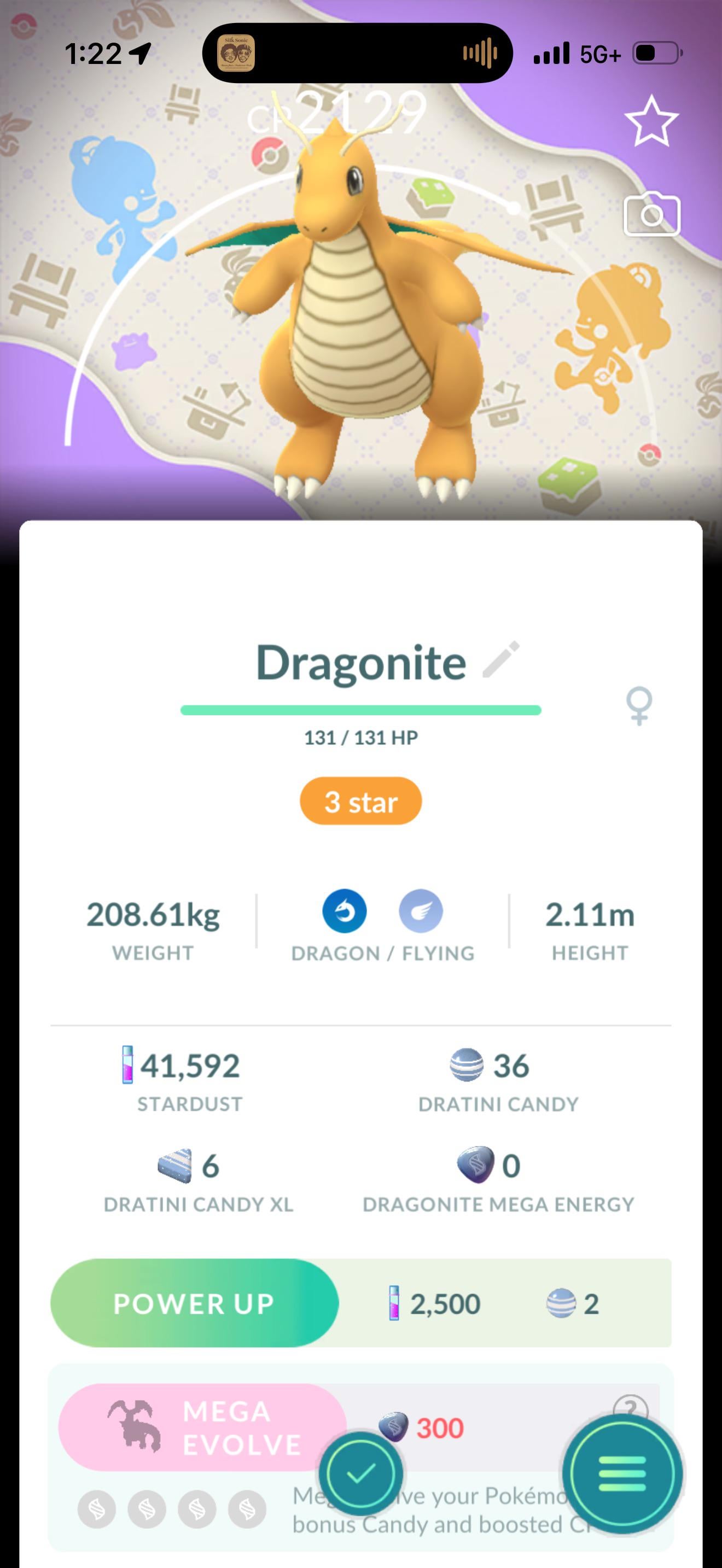
Task: Mark Dragonite as favorite with the star
Action: point(651,121)
